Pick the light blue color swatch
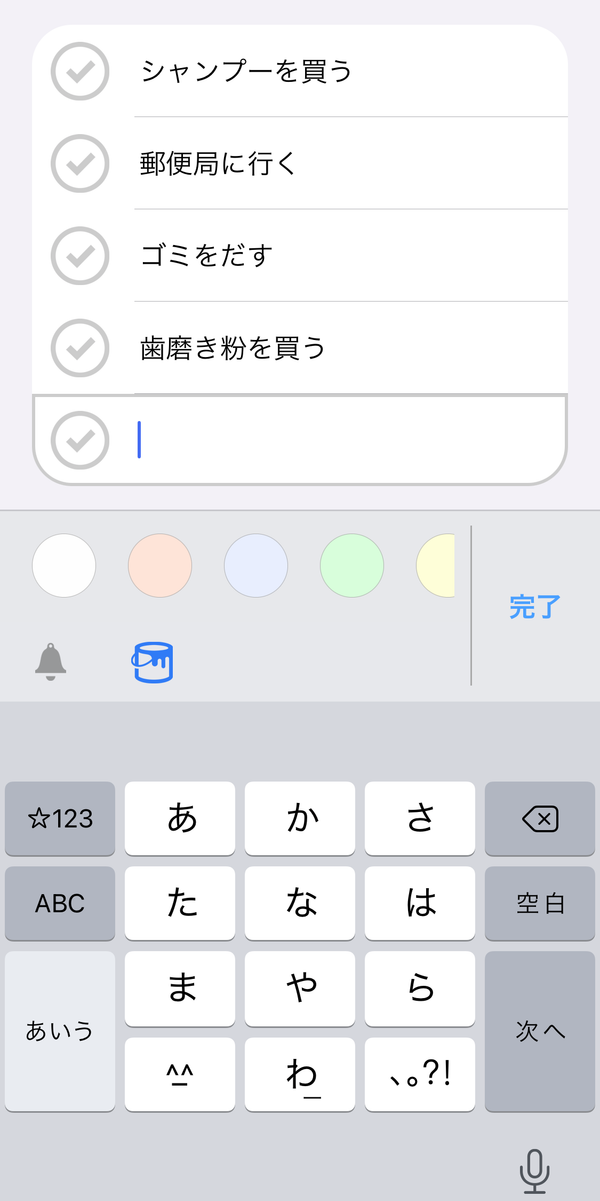This screenshot has height=1201, width=600. (256, 565)
